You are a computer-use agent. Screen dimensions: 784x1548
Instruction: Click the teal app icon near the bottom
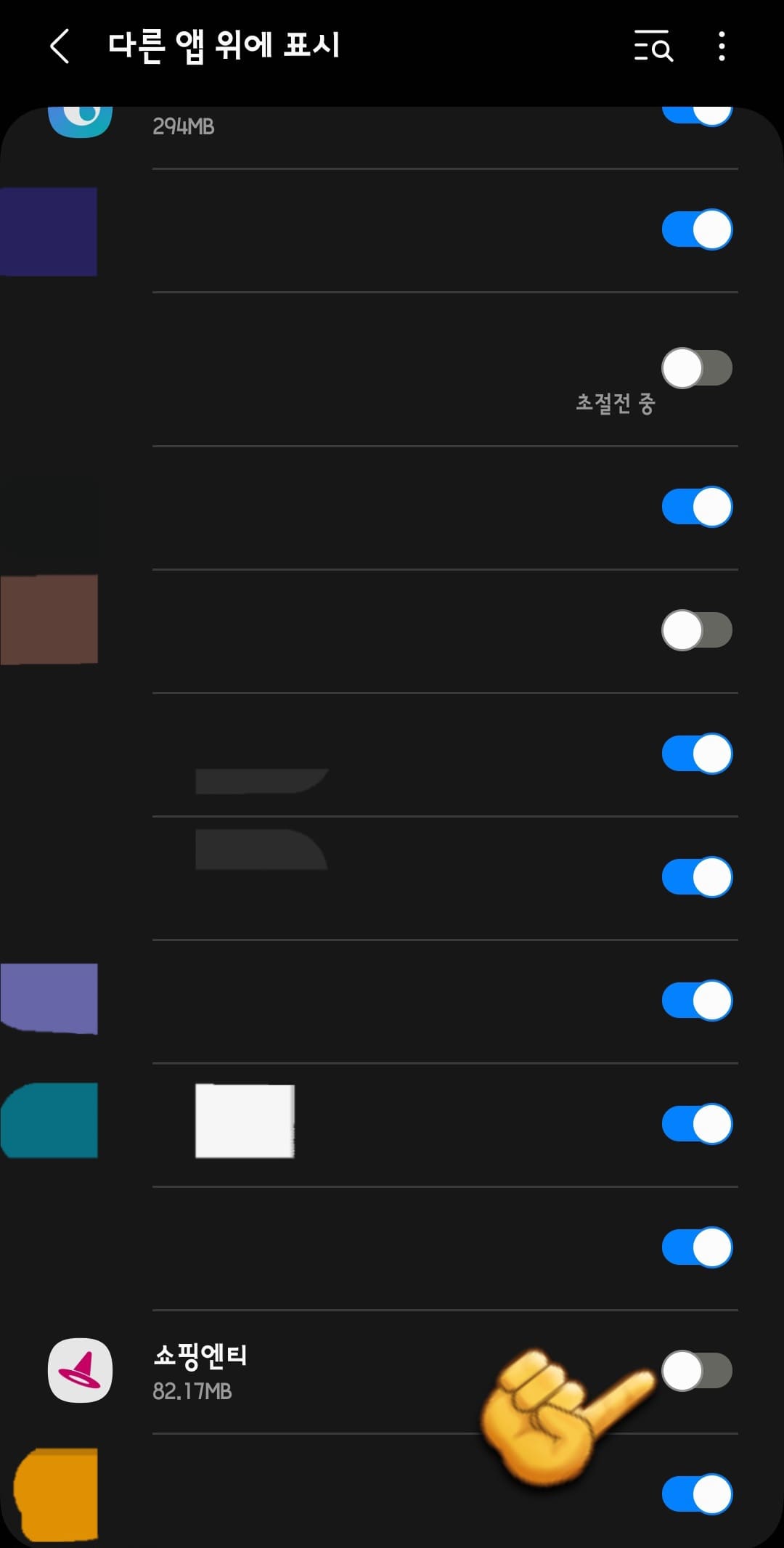coord(47,1122)
